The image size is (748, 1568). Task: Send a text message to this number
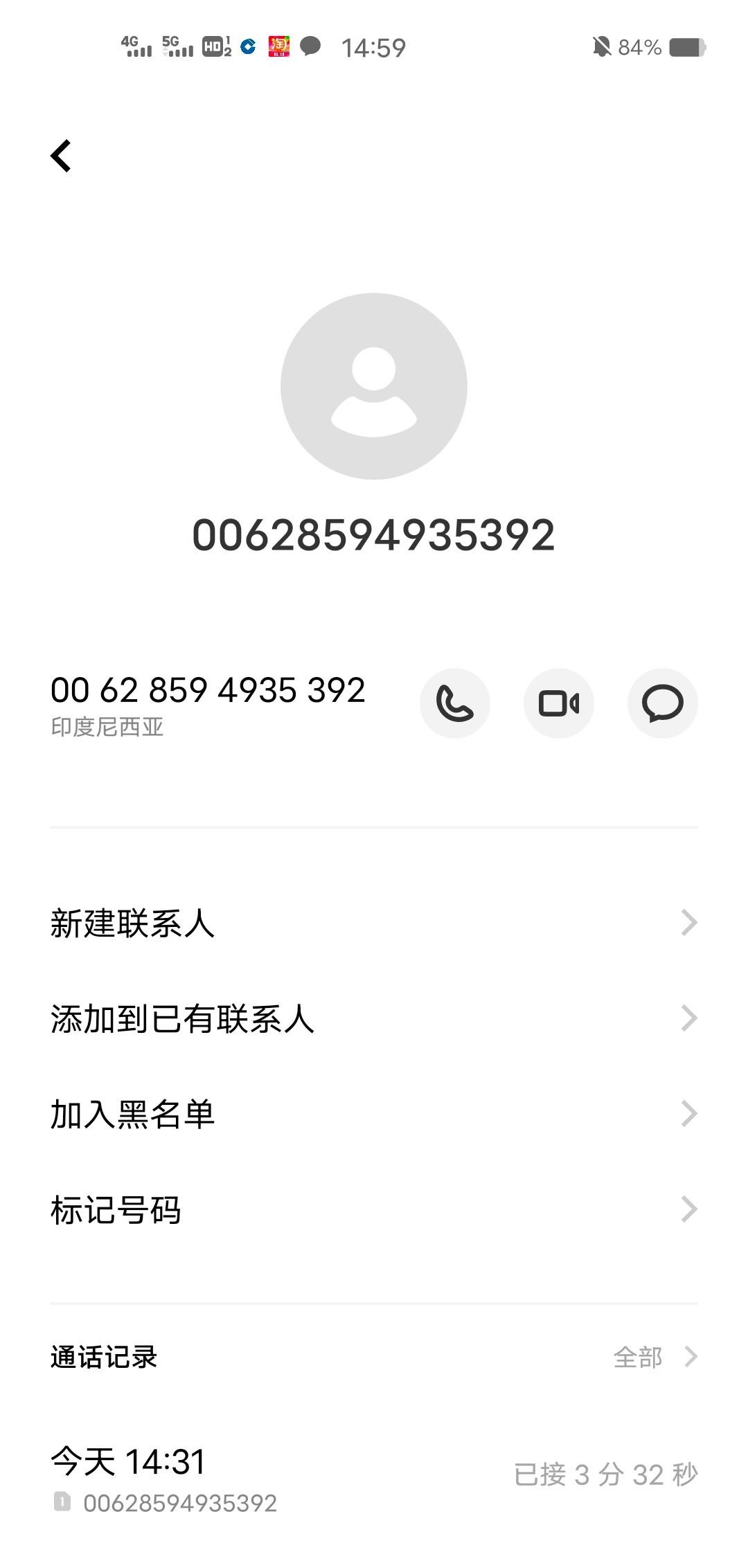pyautogui.click(x=662, y=703)
